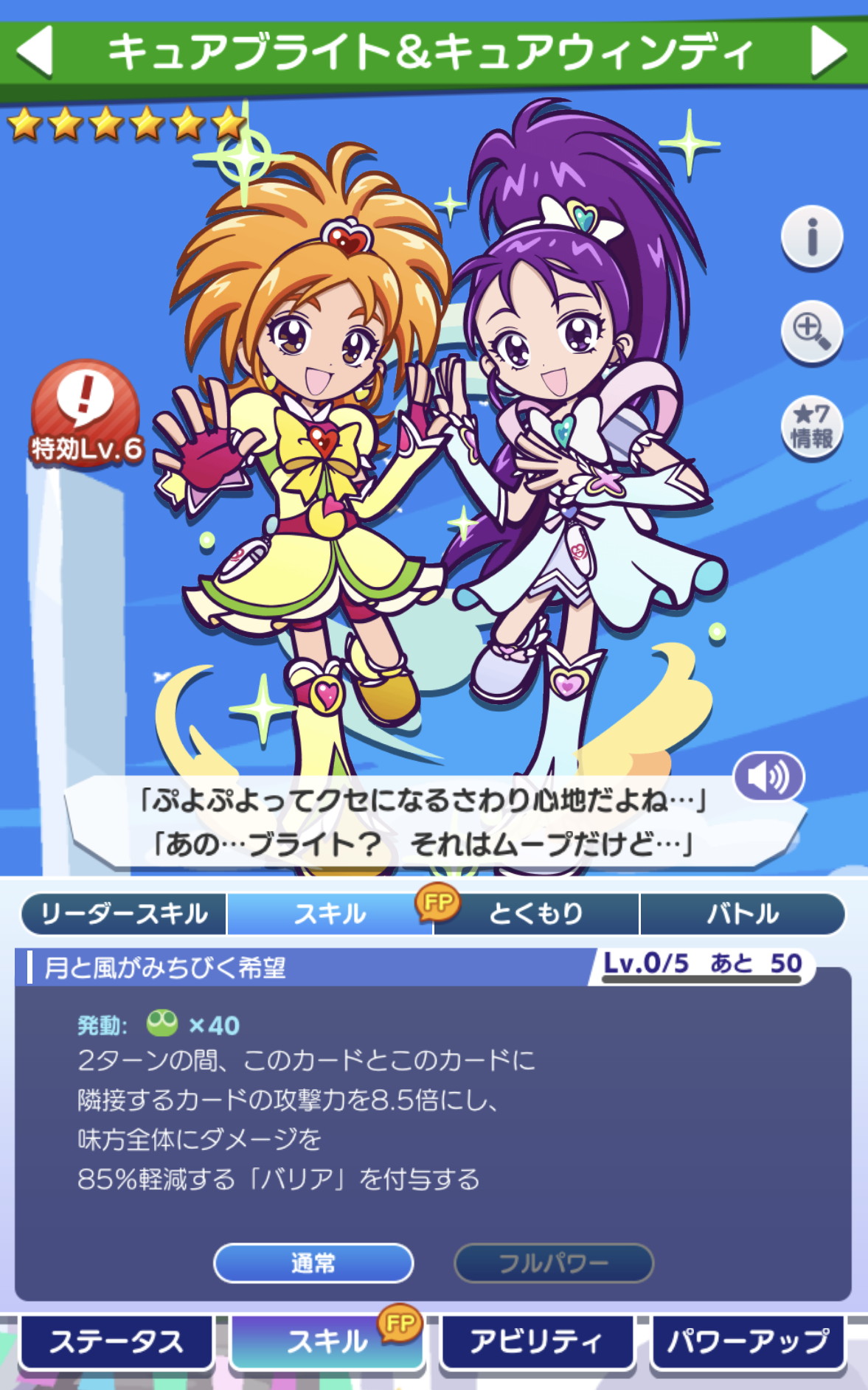Go to the previous card with left arrow
This screenshot has width=868, height=1390.
point(35,50)
